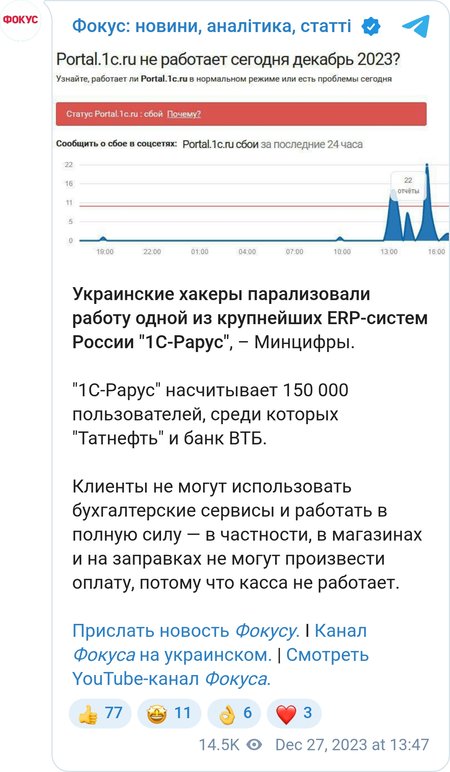Screen dimensions: 450x772
Task: Open the post in Telegram via plane icon
Action: click(416, 26)
